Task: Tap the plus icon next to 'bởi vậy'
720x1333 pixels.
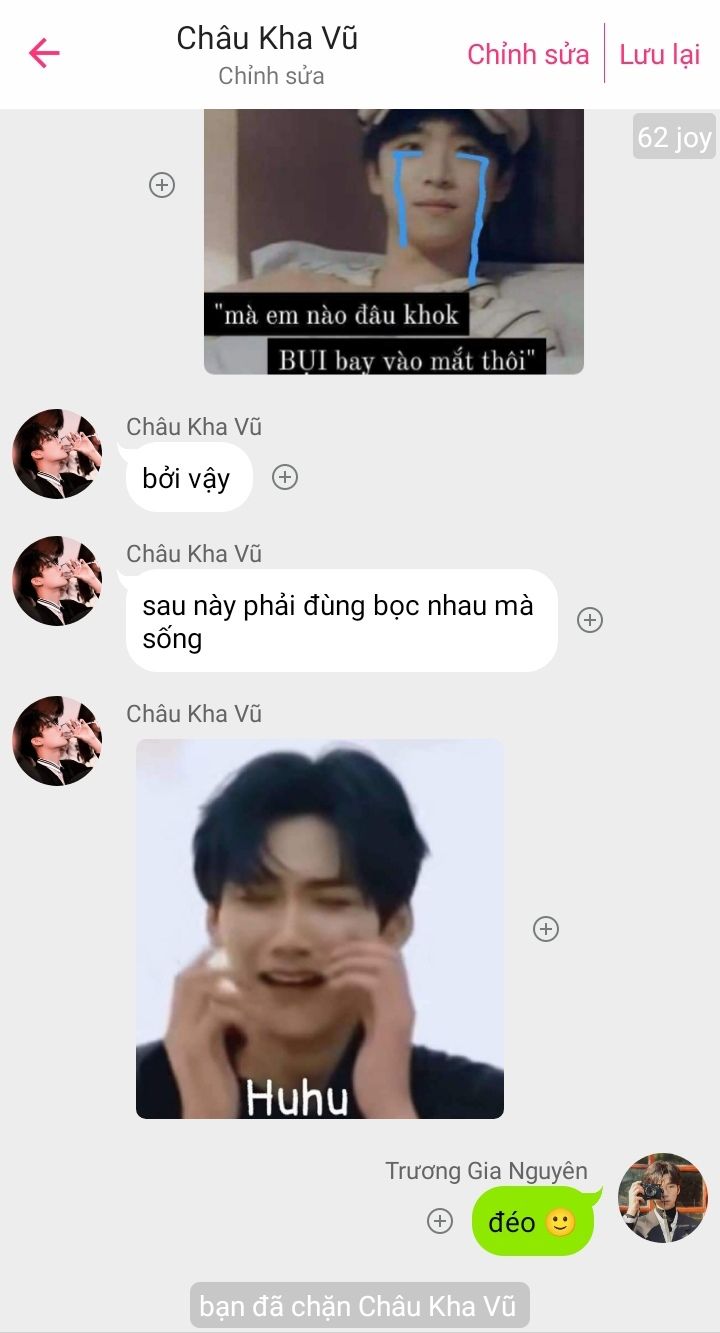Action: (x=285, y=478)
